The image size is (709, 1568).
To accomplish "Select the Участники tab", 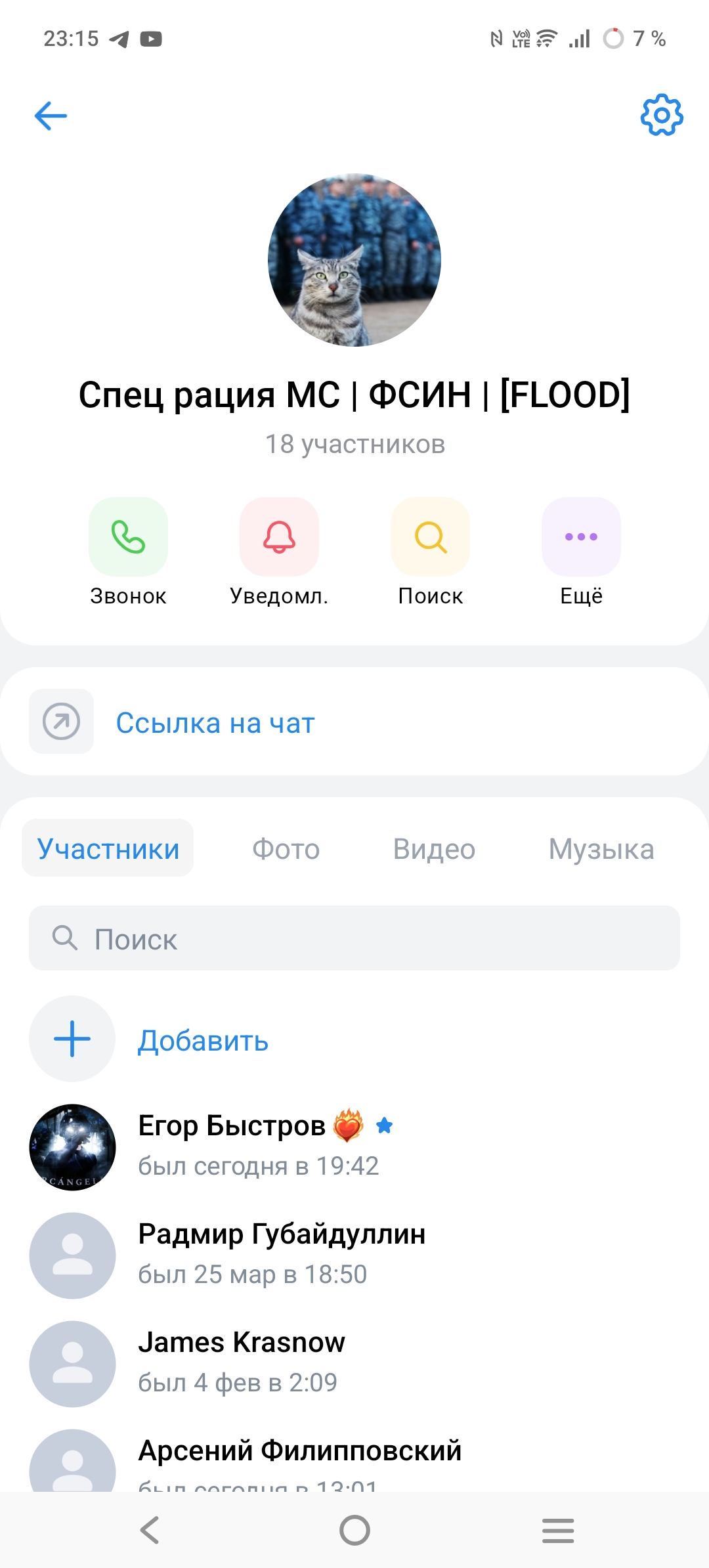I will click(108, 848).
